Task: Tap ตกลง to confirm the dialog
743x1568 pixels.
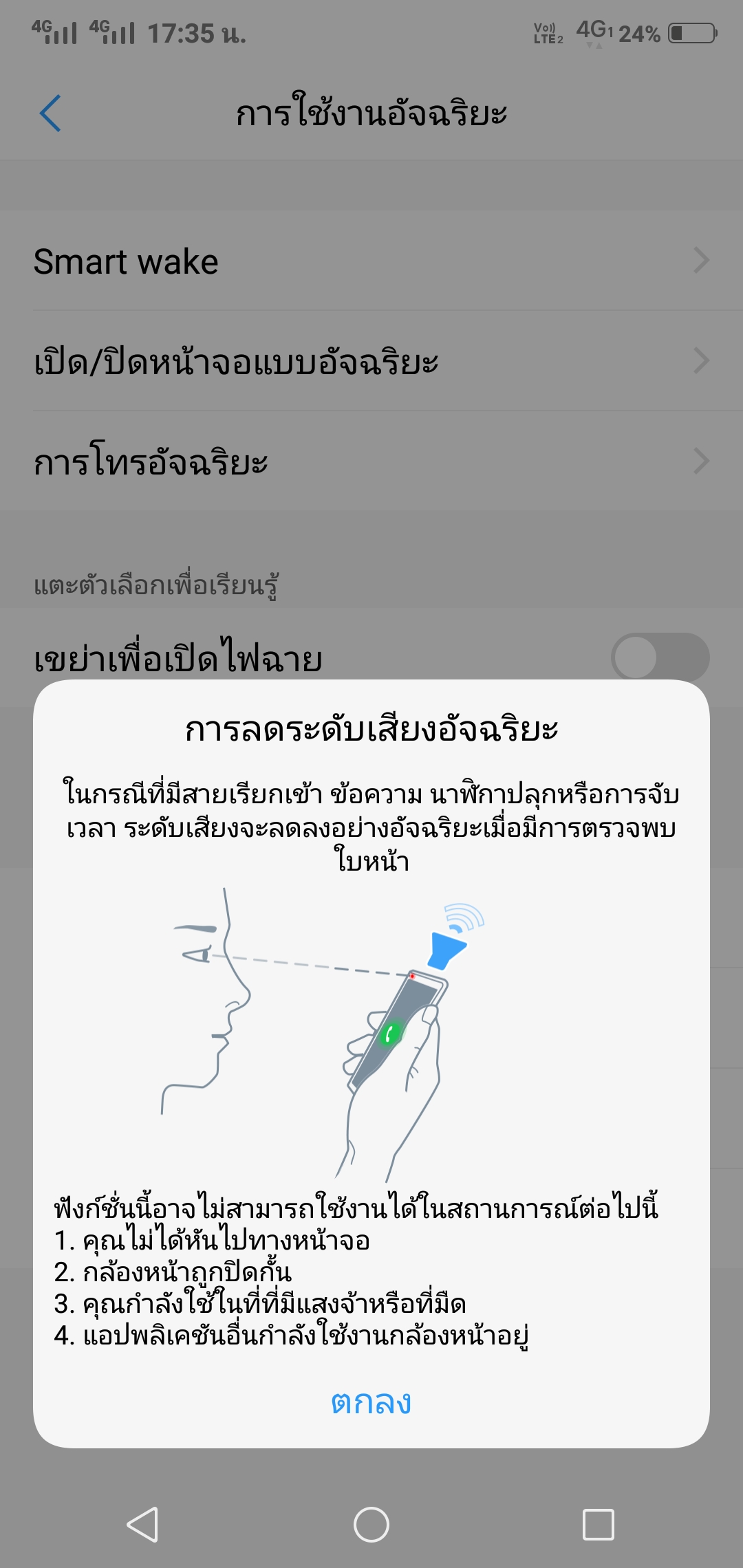Action: click(371, 1403)
